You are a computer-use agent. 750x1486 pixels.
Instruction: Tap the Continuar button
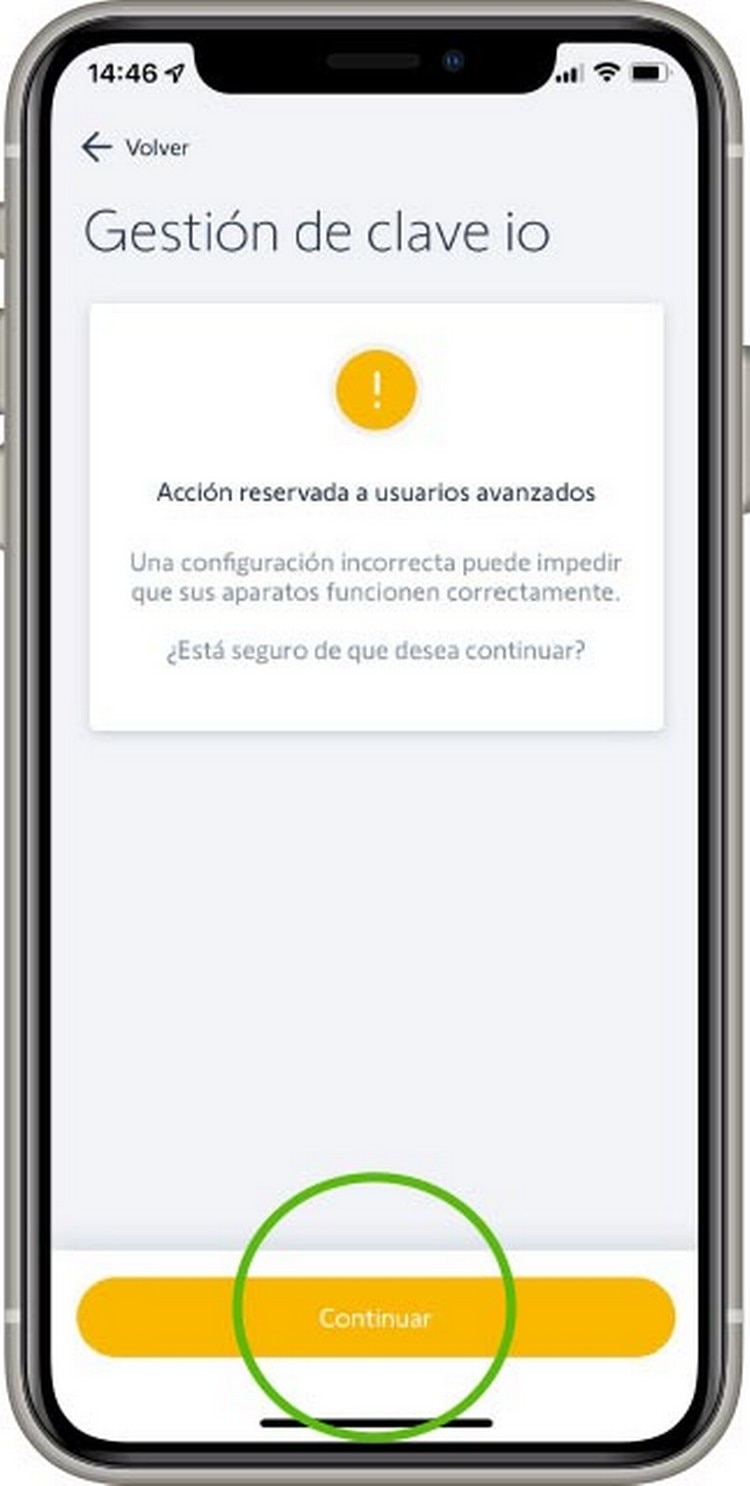375,1317
